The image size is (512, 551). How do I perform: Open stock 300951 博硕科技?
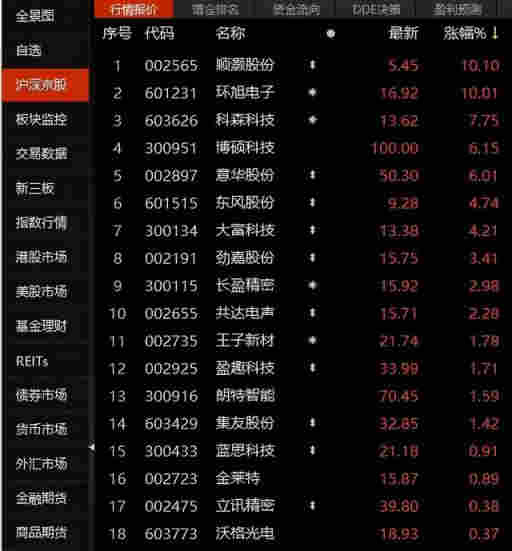click(301, 148)
